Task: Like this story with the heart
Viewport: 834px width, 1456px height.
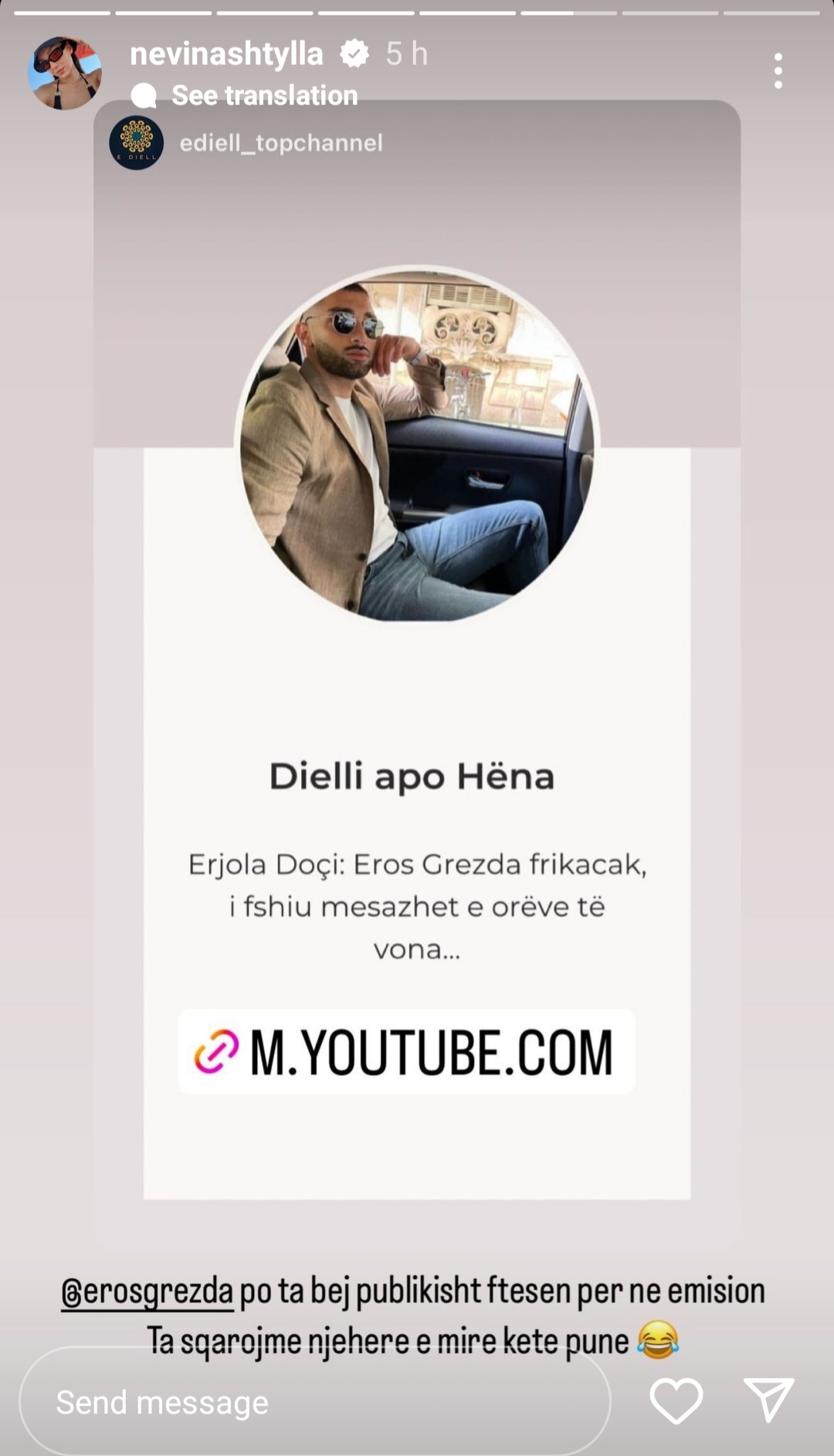Action: click(676, 1400)
